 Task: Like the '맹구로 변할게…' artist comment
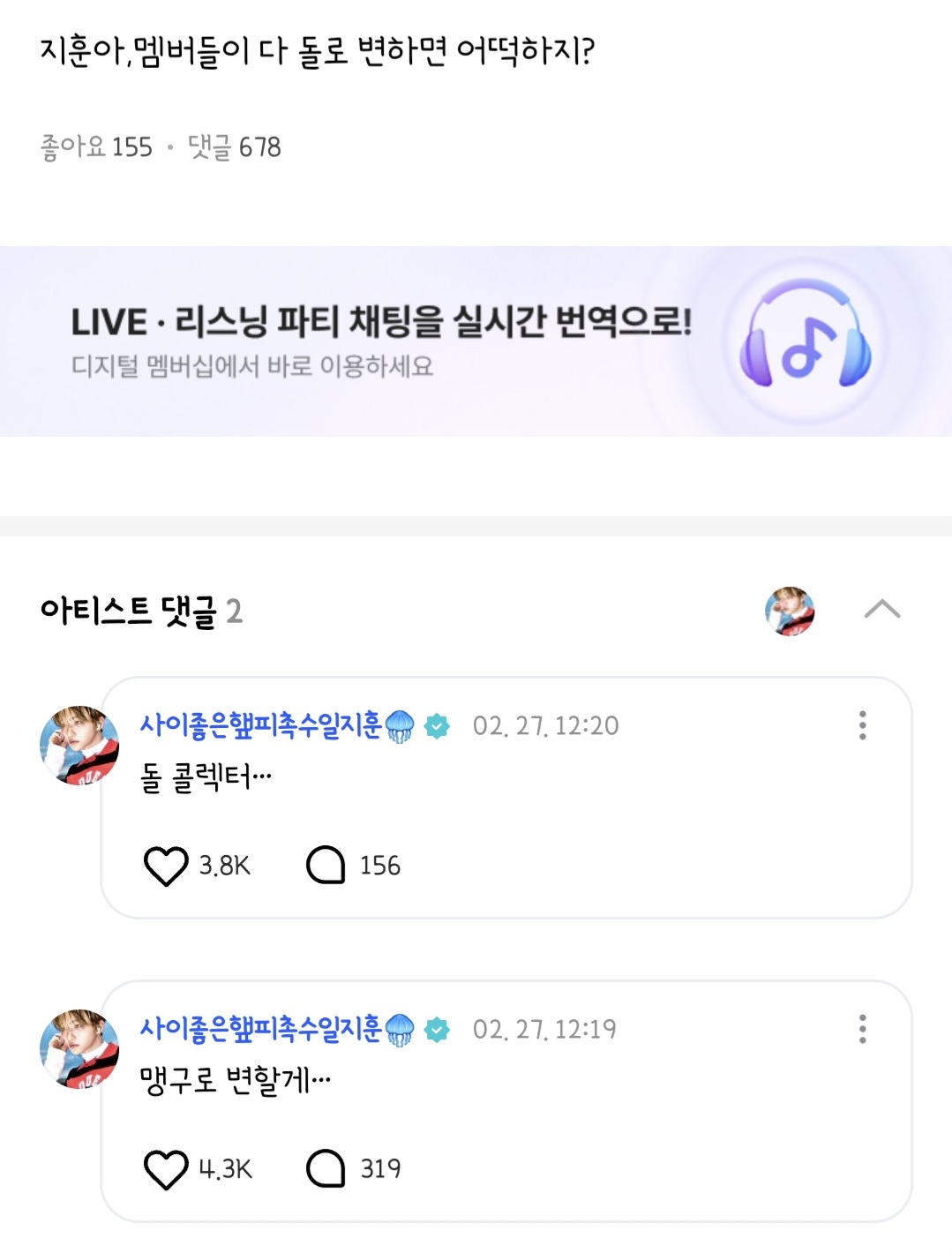coord(166,1169)
